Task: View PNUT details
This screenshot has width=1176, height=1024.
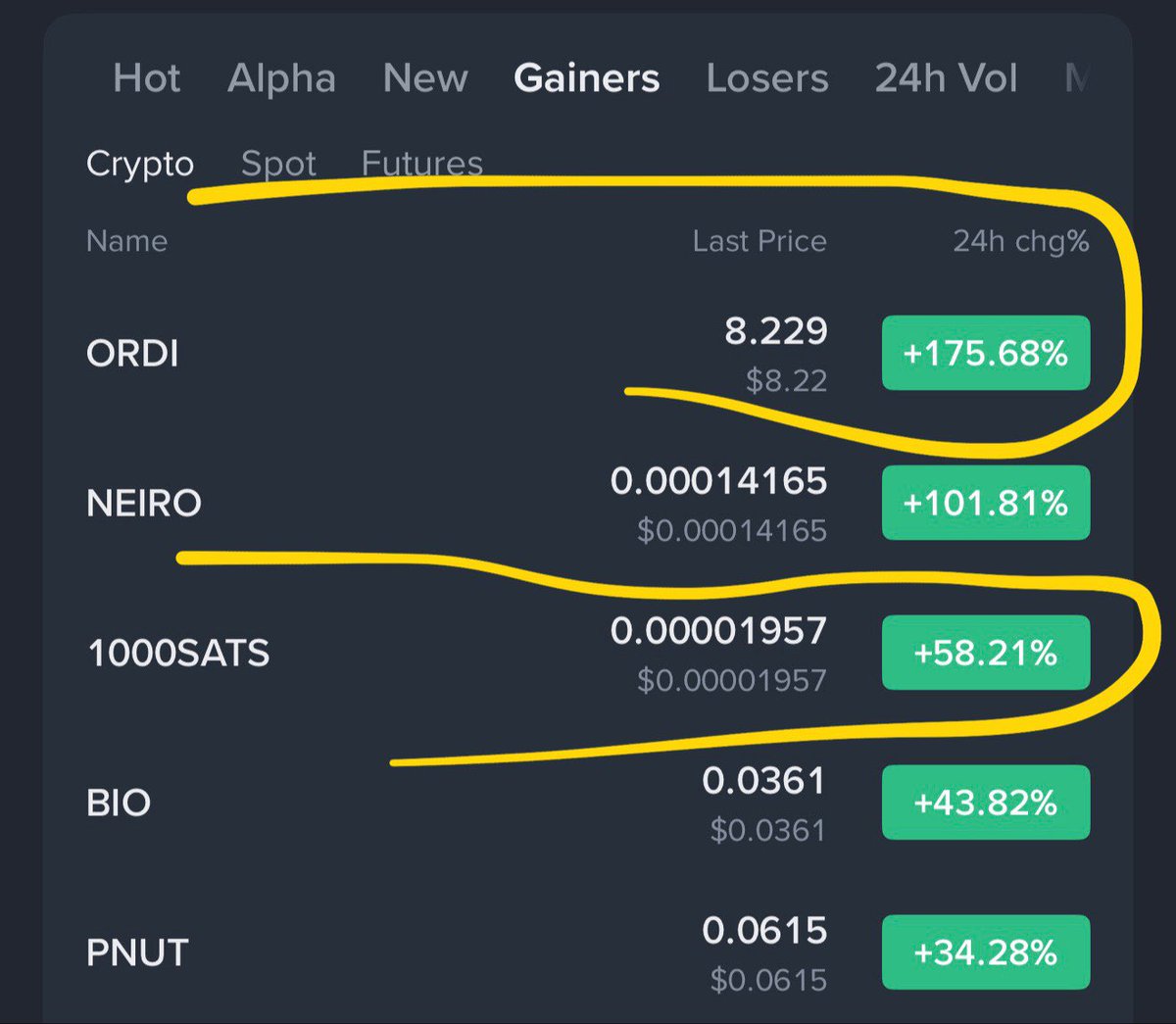Action: pos(137,953)
